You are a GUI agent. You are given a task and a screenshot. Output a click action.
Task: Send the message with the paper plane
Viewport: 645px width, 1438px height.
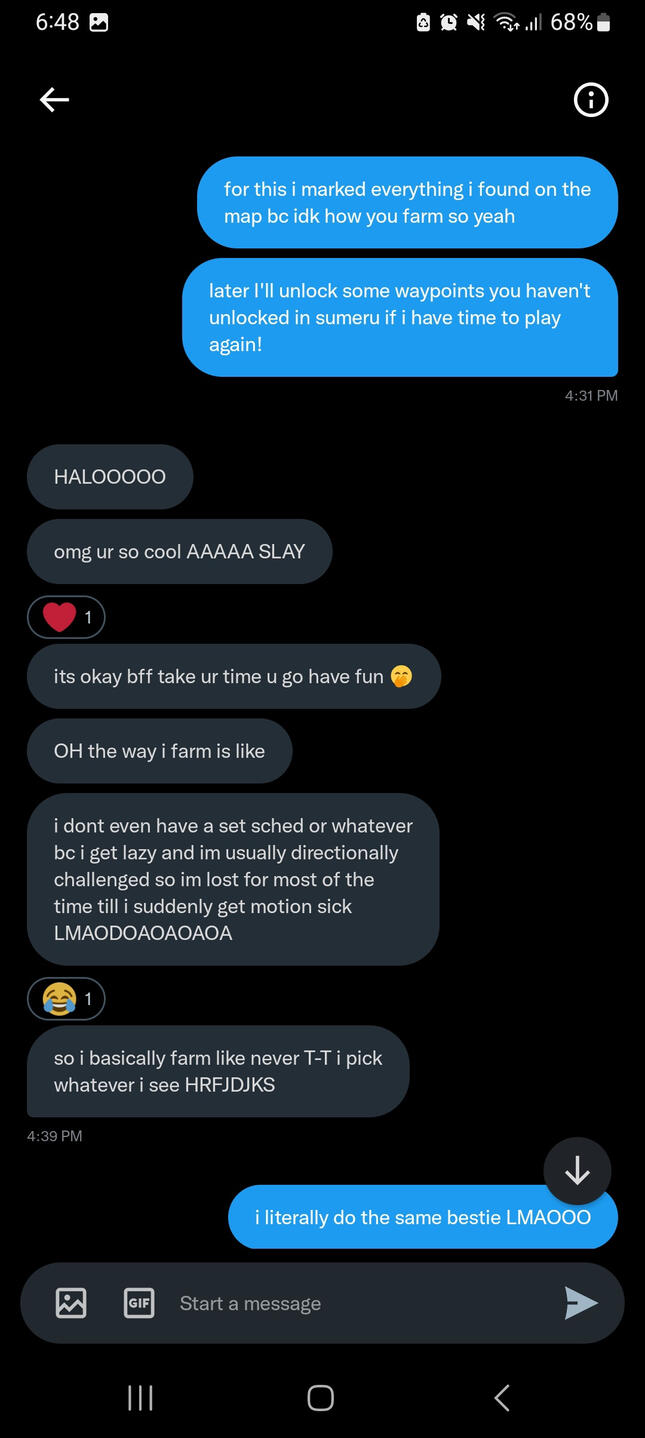click(581, 1302)
